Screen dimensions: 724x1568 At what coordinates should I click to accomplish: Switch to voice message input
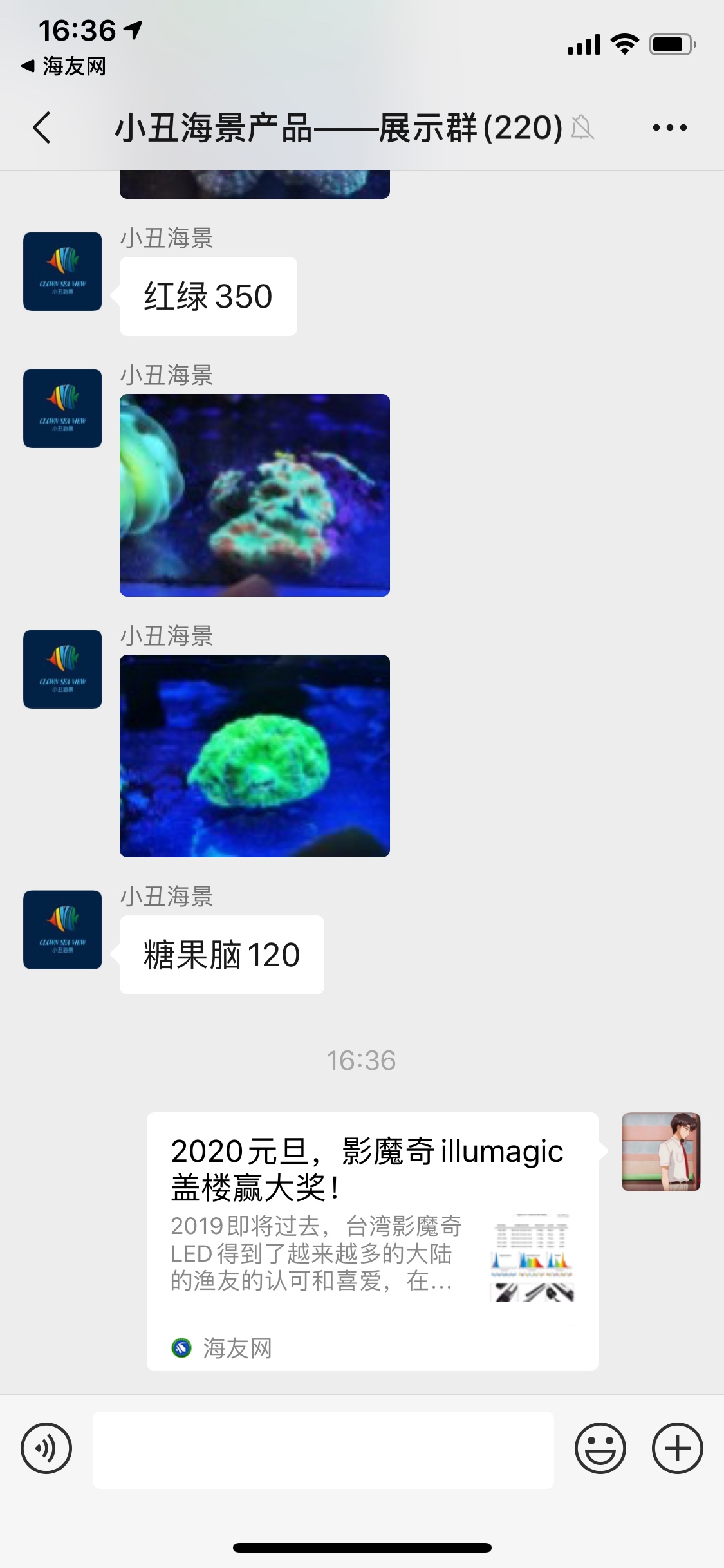[46, 1449]
